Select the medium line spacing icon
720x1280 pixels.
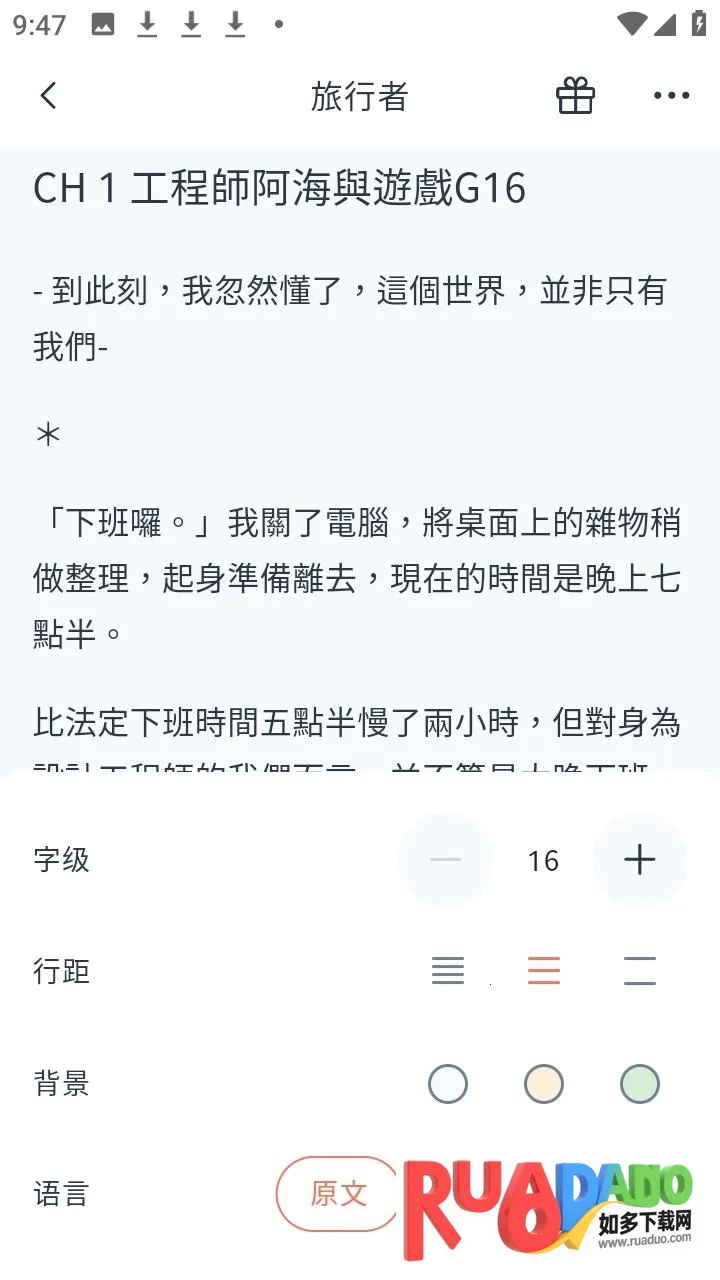click(544, 970)
